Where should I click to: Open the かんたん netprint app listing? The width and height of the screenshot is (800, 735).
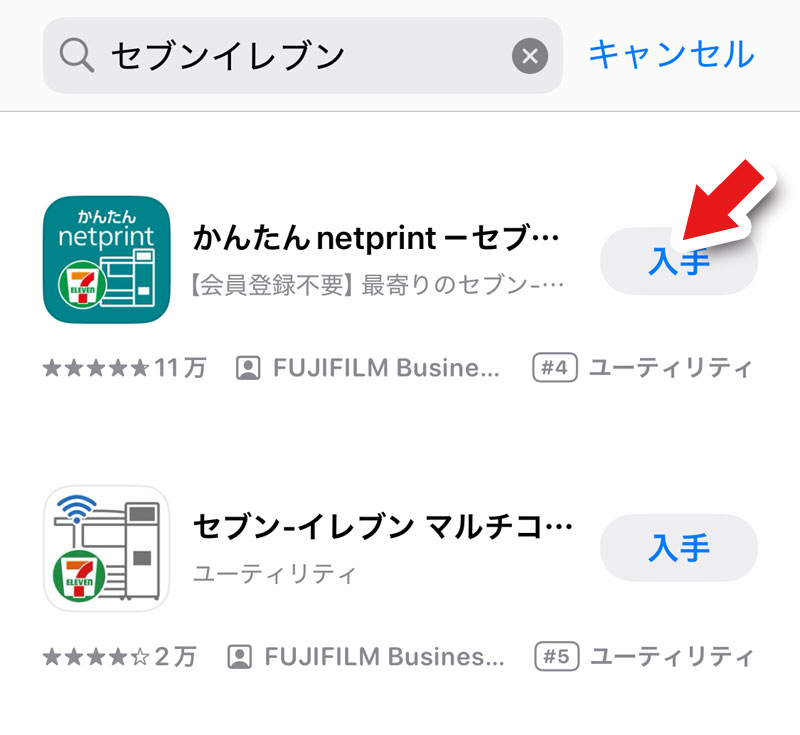coord(380,240)
